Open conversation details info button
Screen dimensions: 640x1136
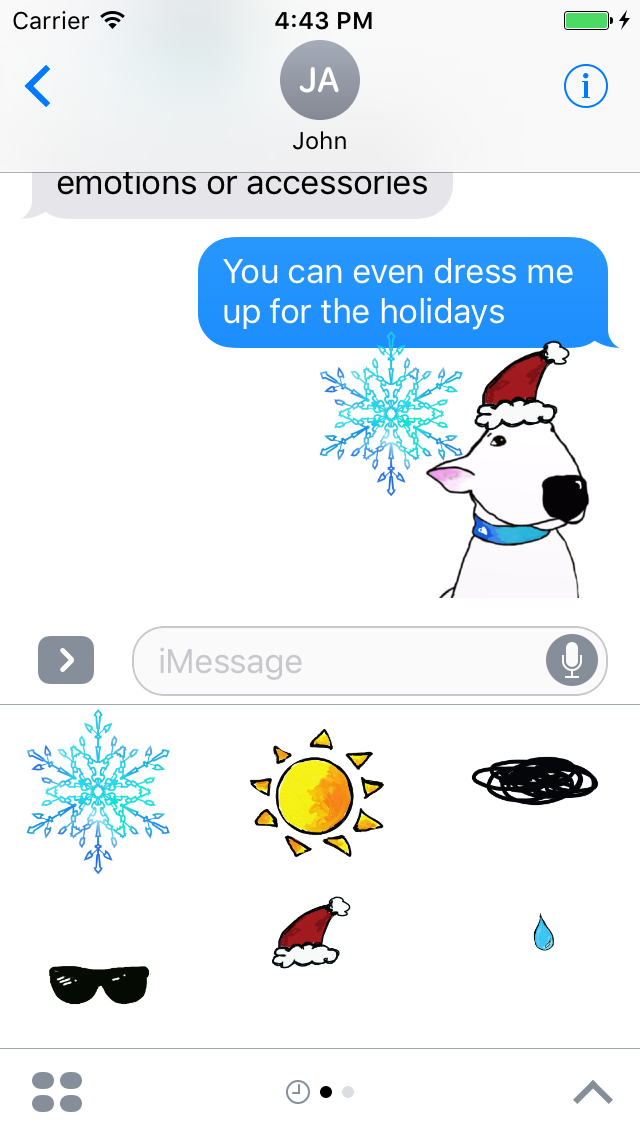tap(585, 87)
